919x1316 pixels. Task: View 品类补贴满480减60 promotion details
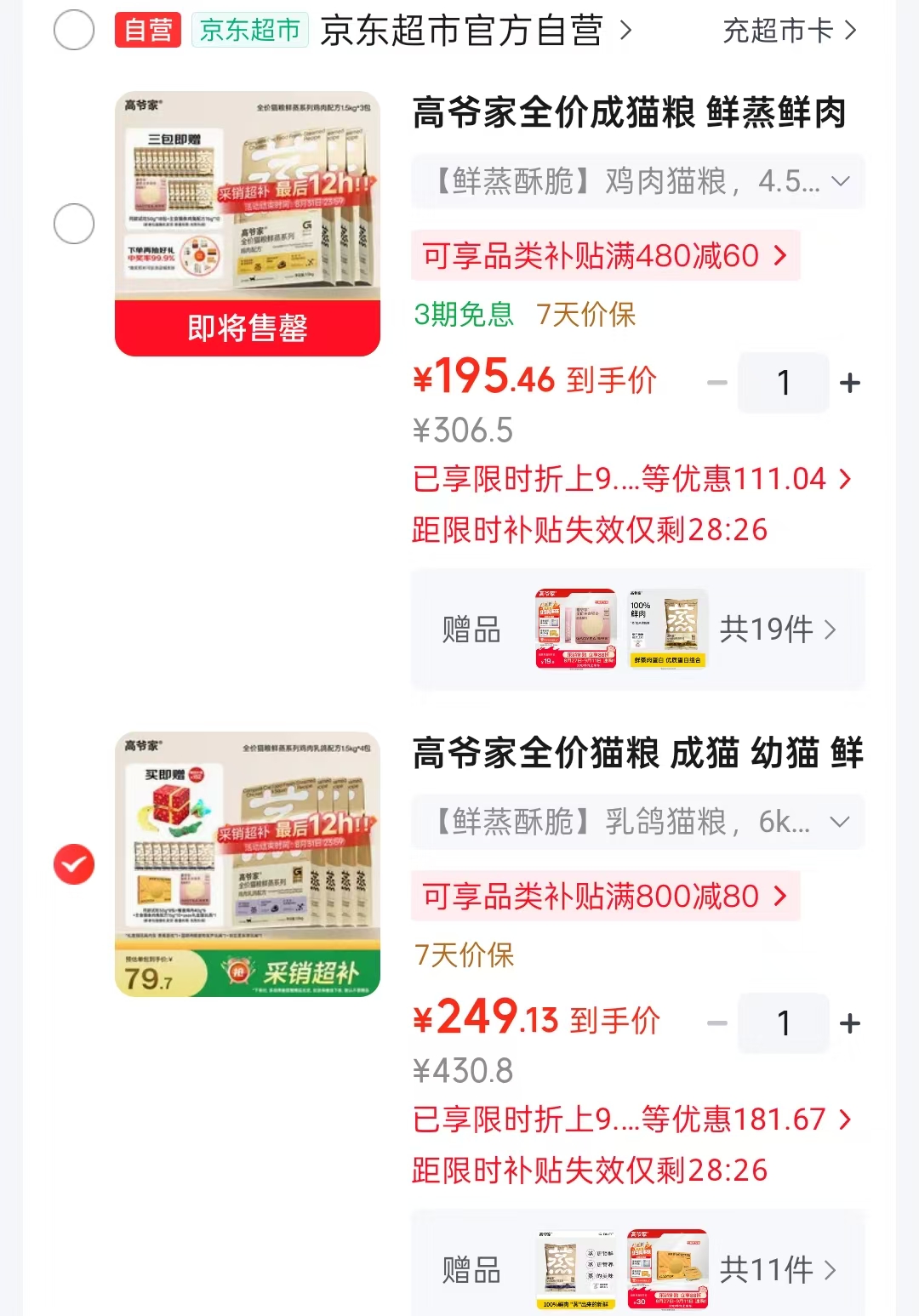pos(605,255)
